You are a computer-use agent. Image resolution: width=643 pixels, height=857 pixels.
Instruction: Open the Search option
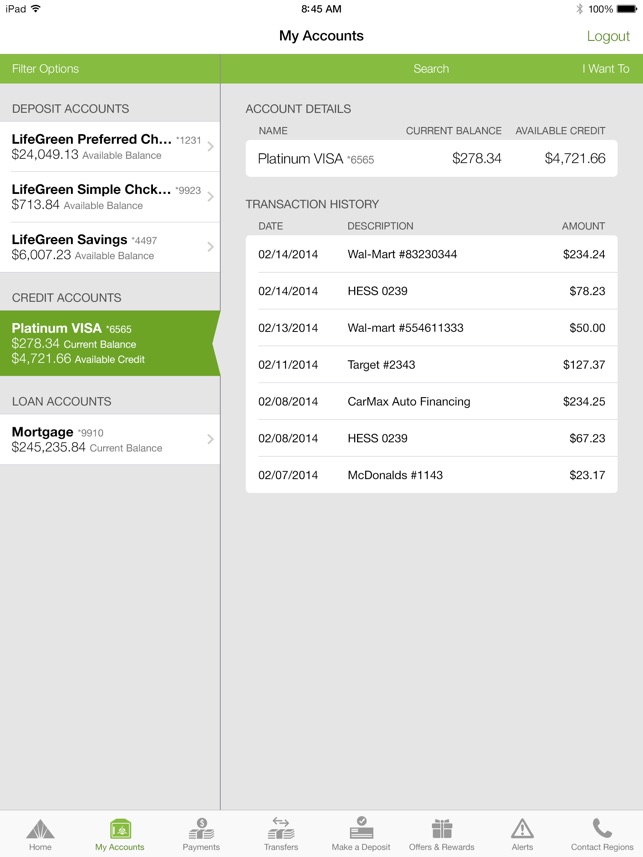click(431, 69)
